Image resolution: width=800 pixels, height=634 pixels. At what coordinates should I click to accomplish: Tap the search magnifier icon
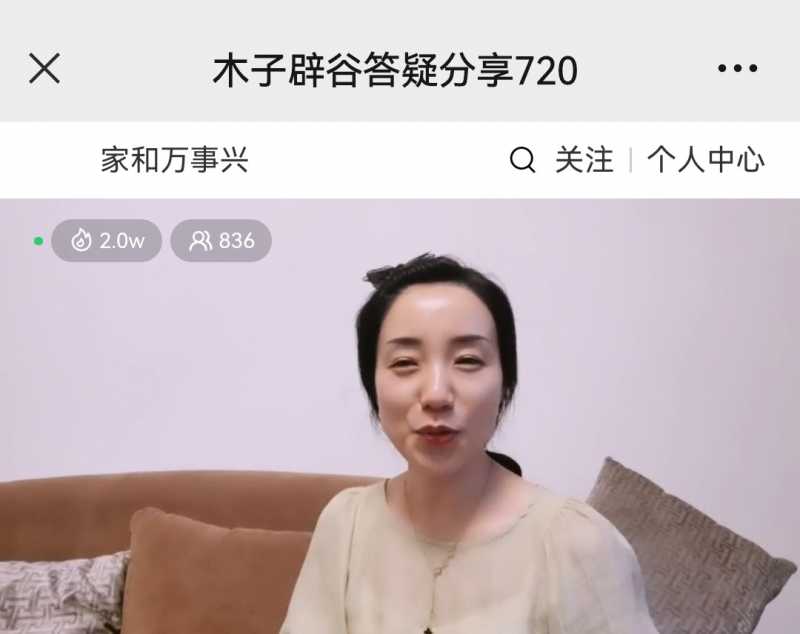click(x=522, y=160)
